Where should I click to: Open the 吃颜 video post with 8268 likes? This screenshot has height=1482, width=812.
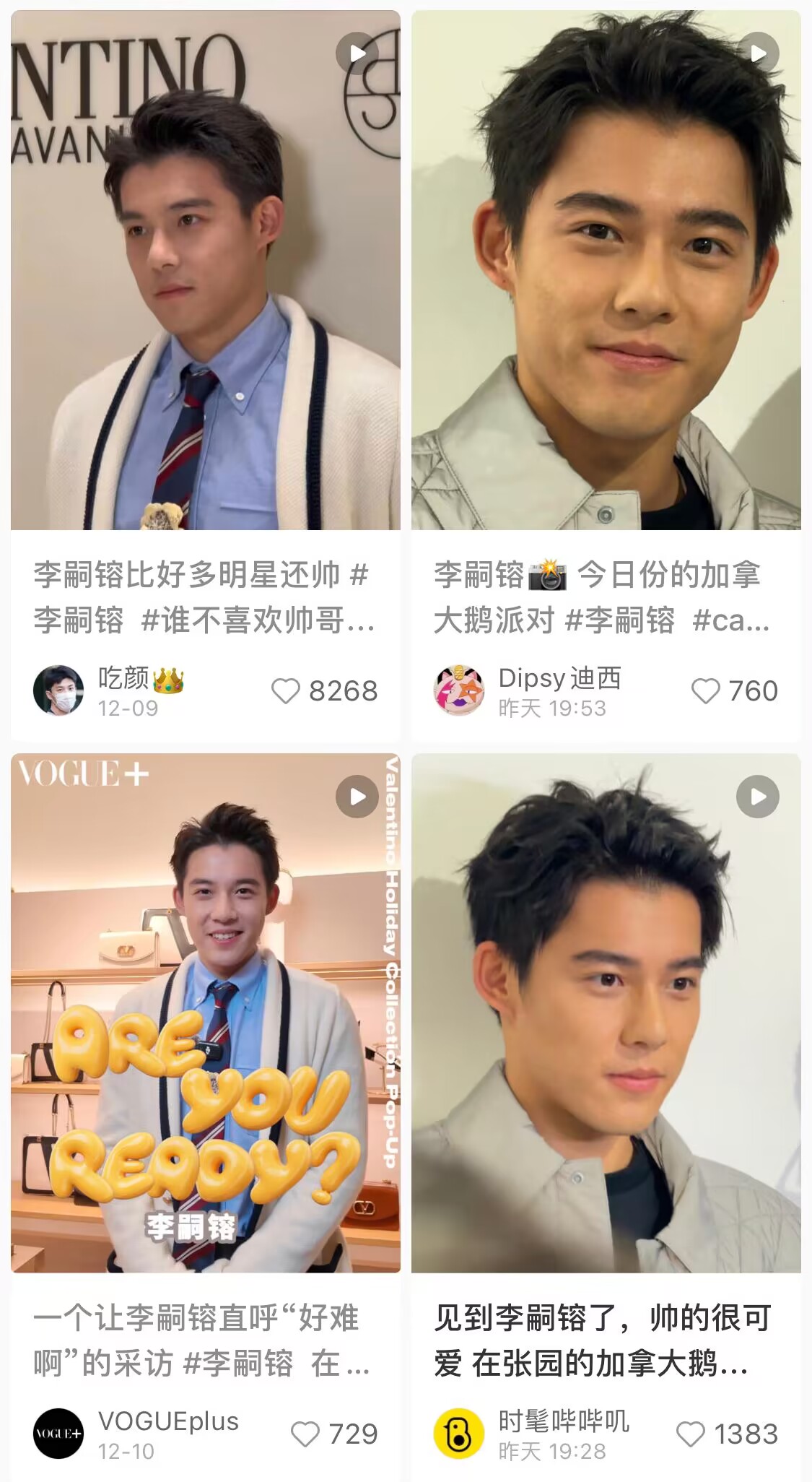[x=205, y=271]
